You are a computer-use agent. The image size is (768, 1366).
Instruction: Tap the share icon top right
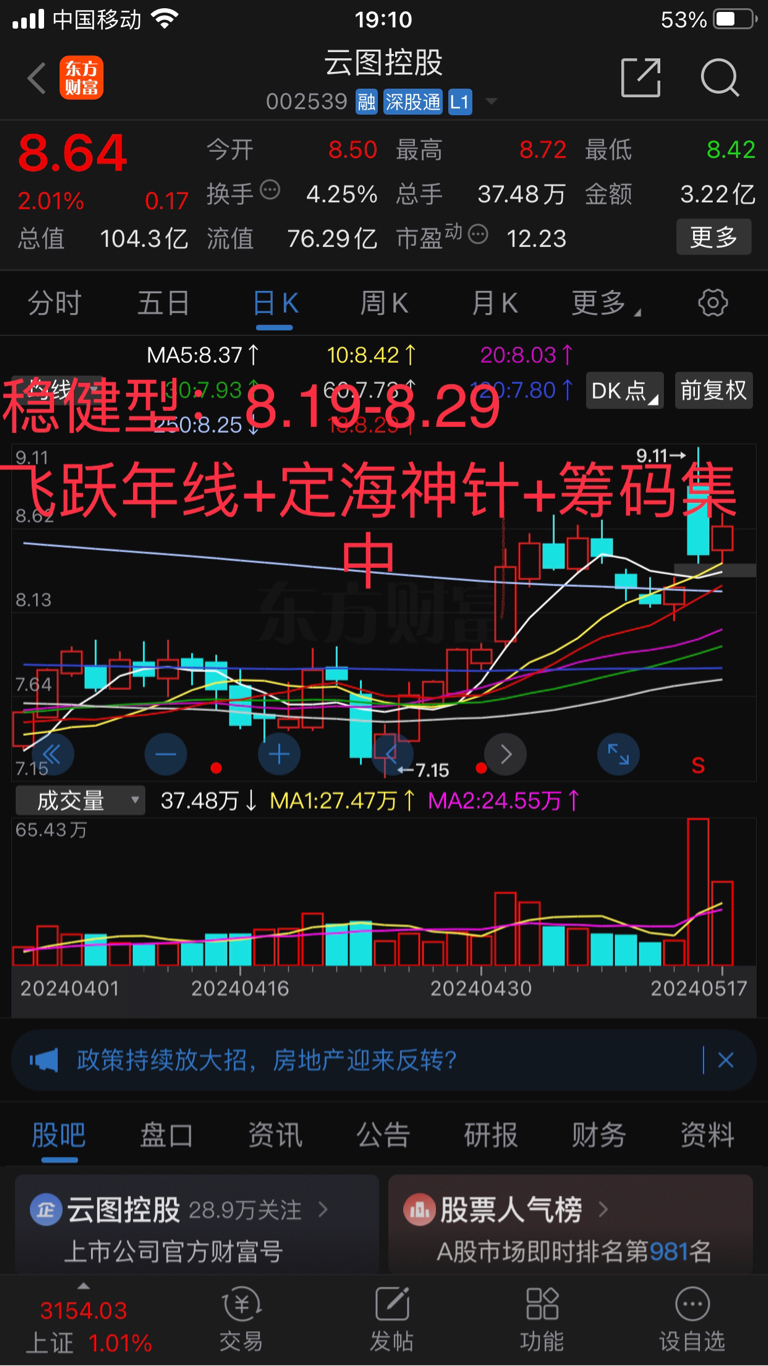(640, 79)
